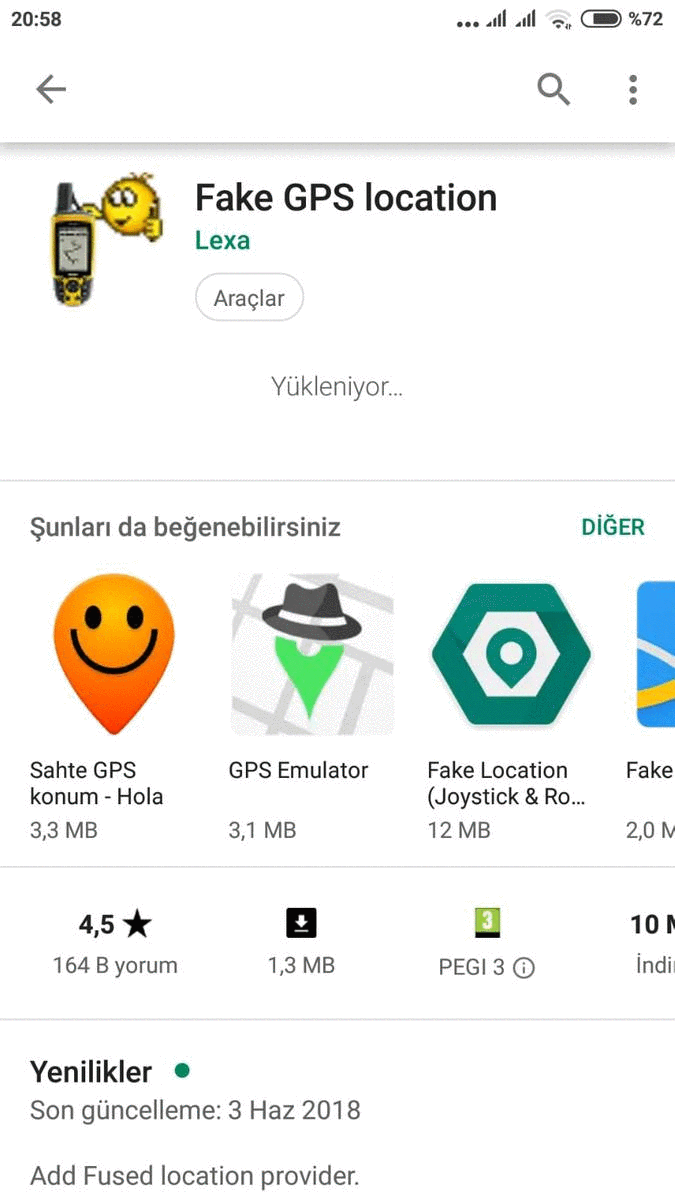Tap the PEGI 3 info icon
Image resolution: width=675 pixels, height=1200 pixels.
pyautogui.click(x=524, y=968)
